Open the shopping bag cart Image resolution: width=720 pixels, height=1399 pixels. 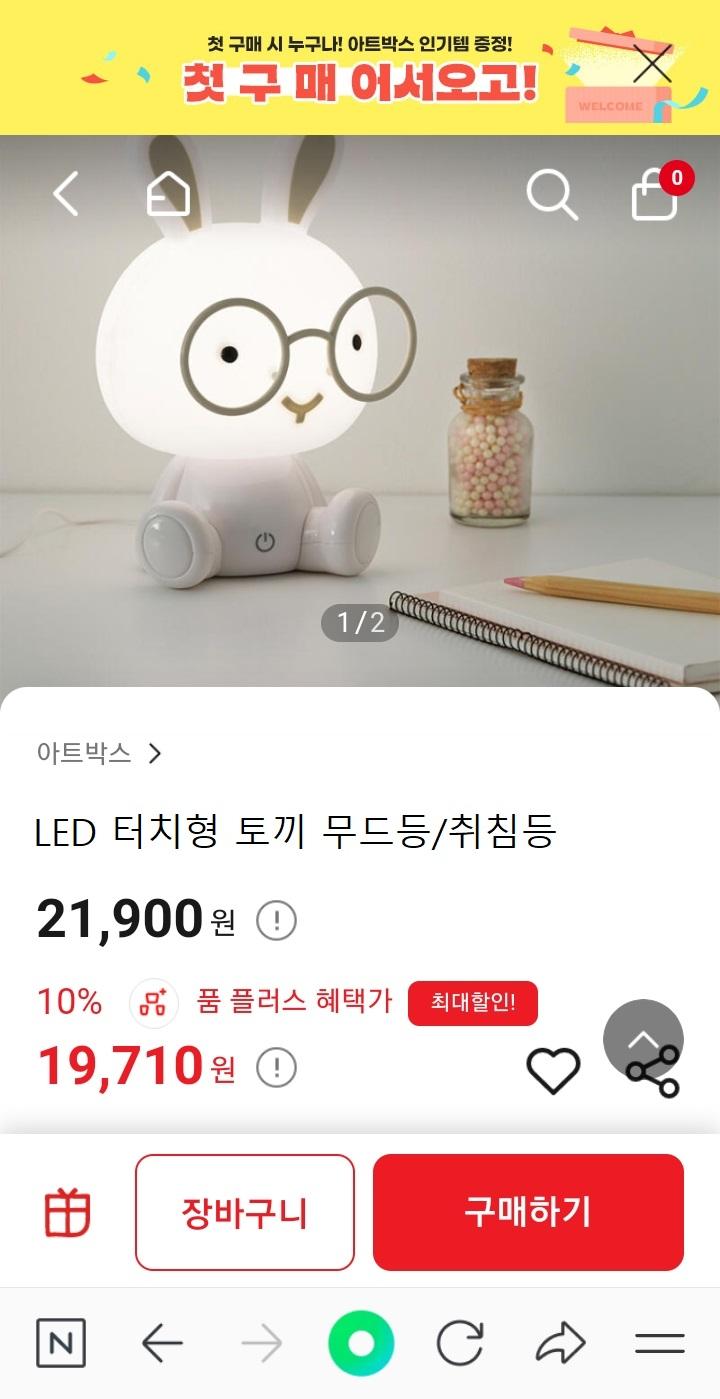coord(656,196)
